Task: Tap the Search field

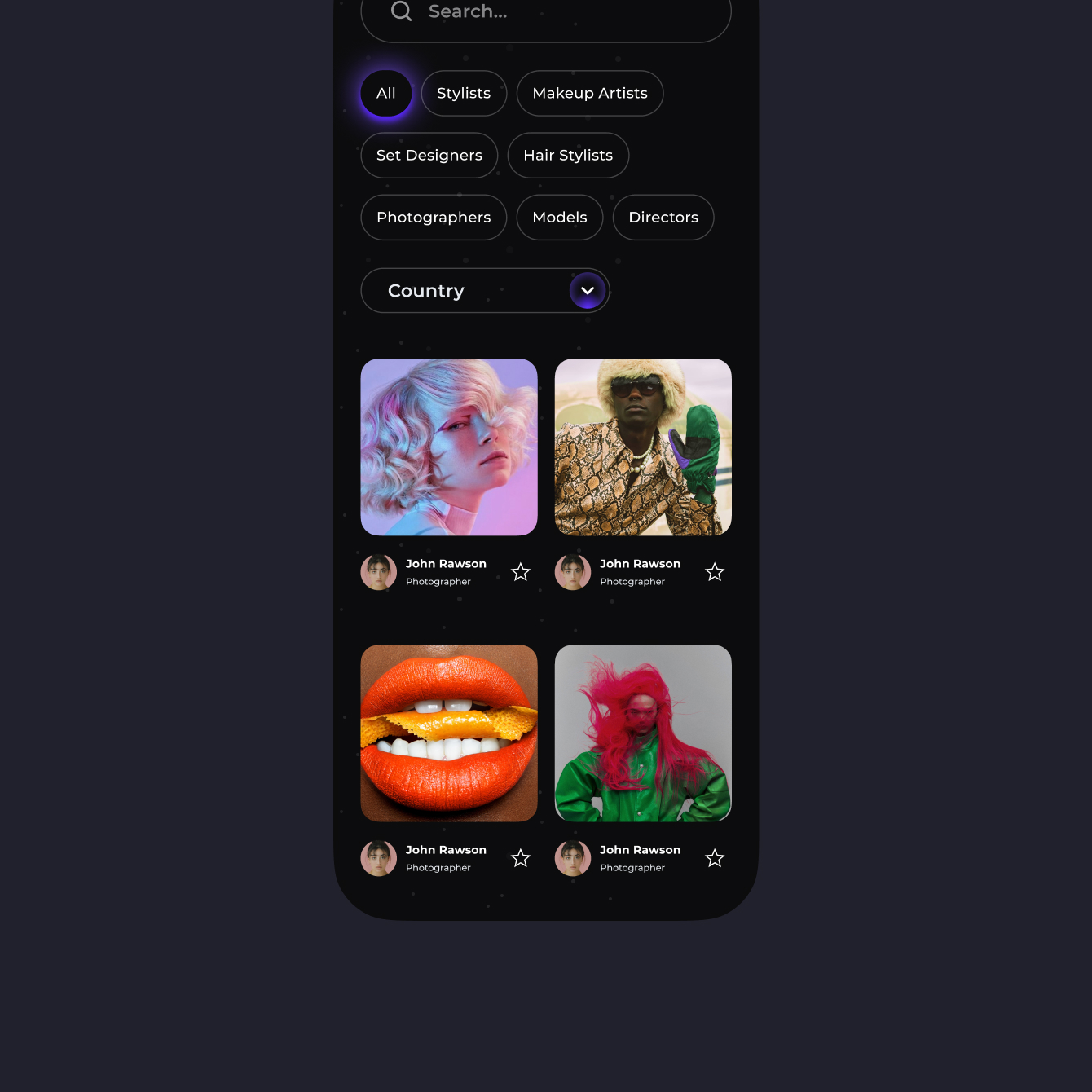Action: 545,13
